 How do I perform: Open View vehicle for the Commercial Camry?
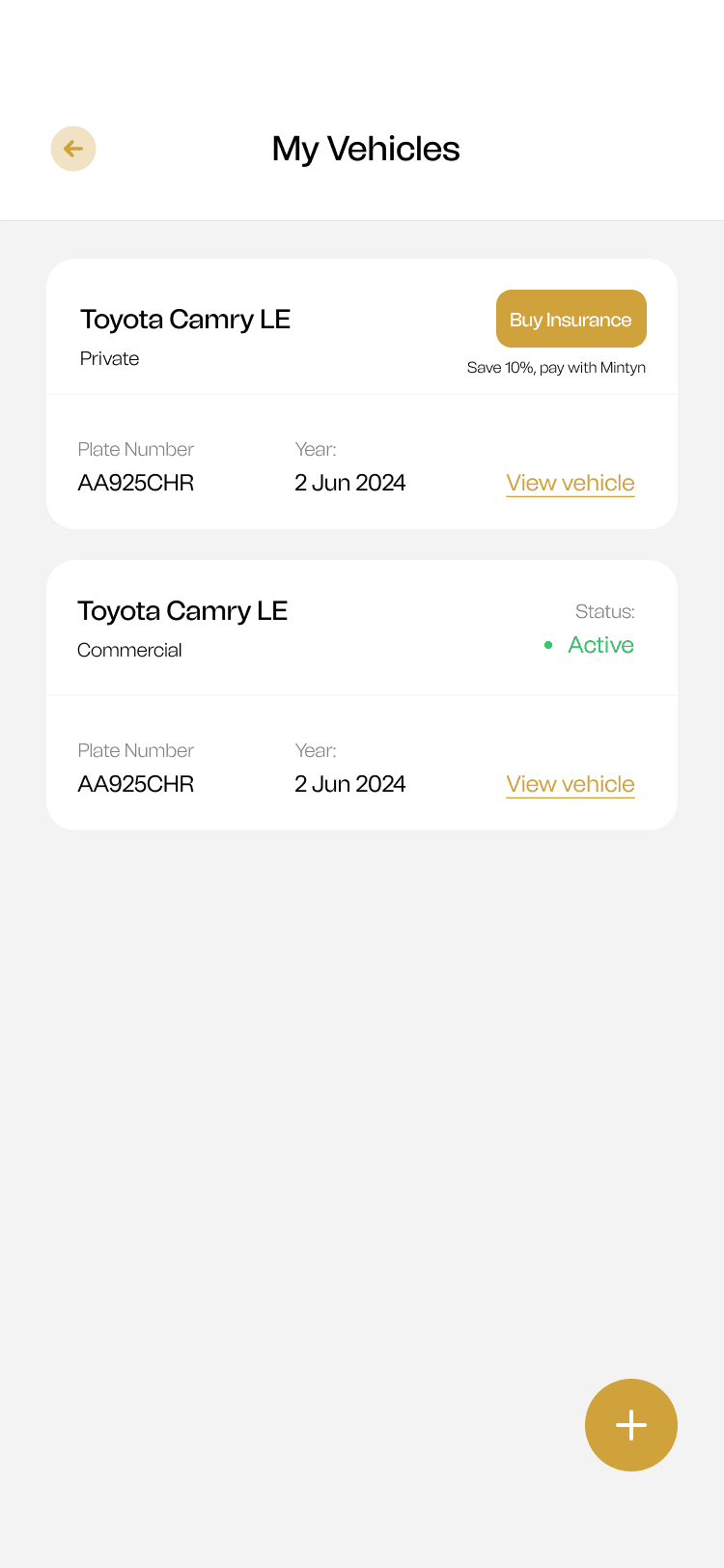pyautogui.click(x=570, y=784)
